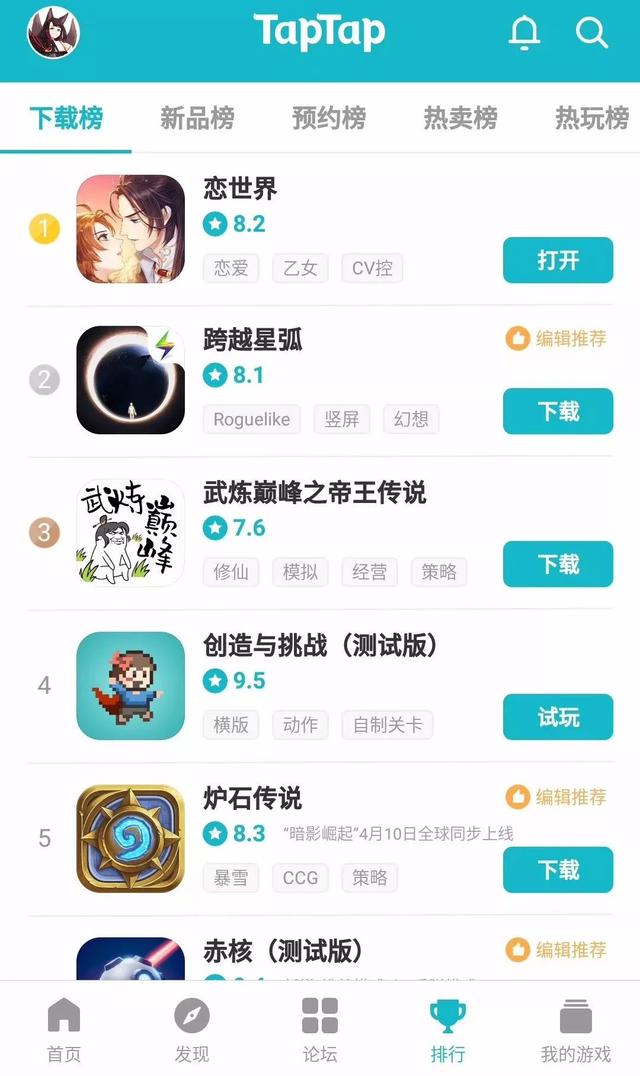The image size is (640, 1076).
Task: Tap 试玩 for 创造与挑战
Action: click(x=558, y=717)
